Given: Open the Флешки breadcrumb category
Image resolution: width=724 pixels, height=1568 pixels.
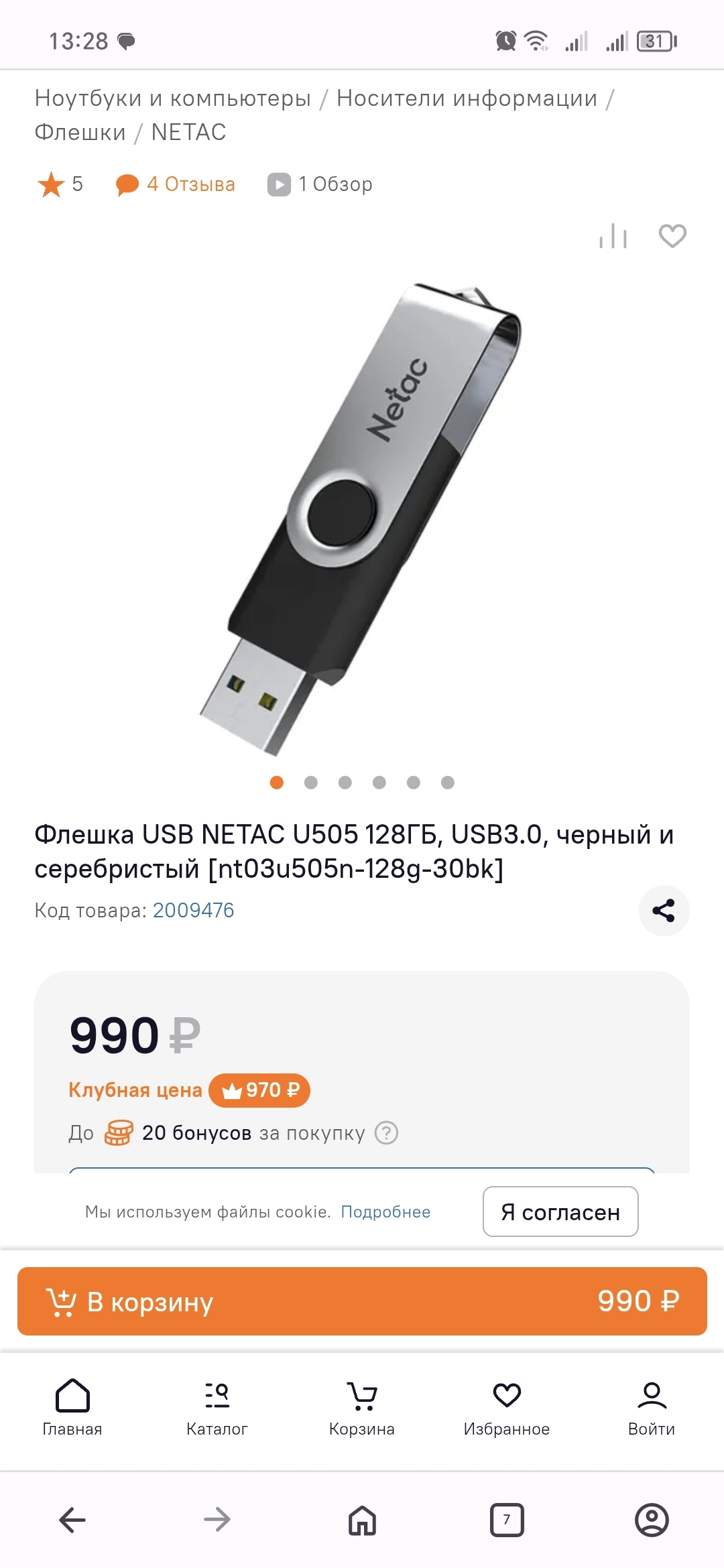Looking at the screenshot, I should click(x=80, y=132).
